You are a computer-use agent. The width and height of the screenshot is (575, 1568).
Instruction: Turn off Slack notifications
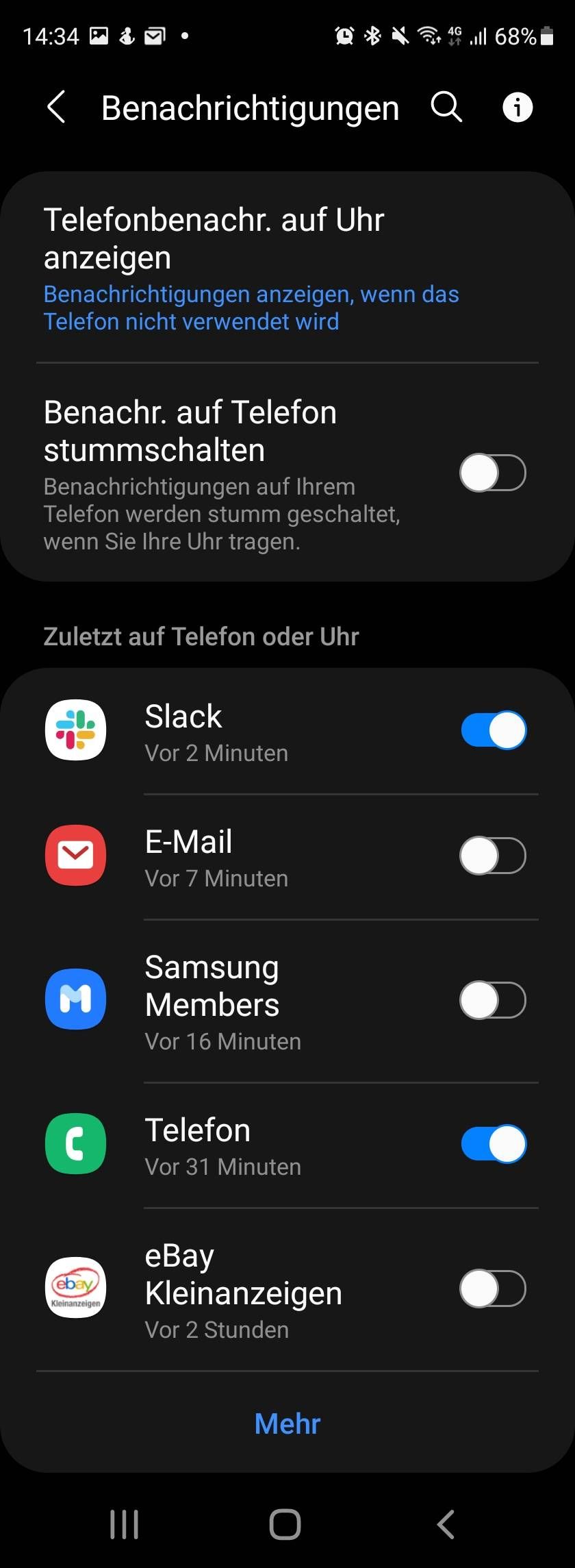pos(493,730)
